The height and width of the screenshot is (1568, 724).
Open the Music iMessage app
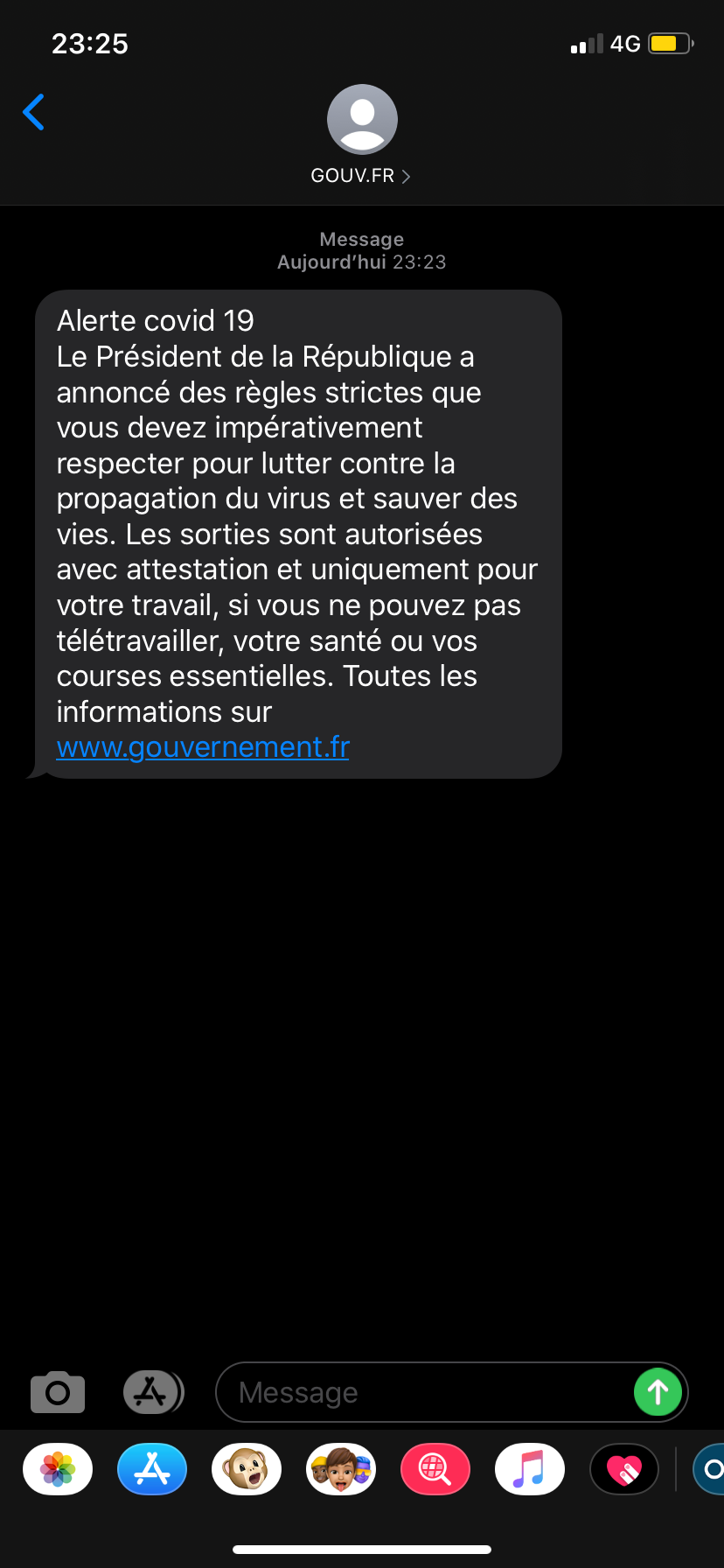[x=530, y=1469]
